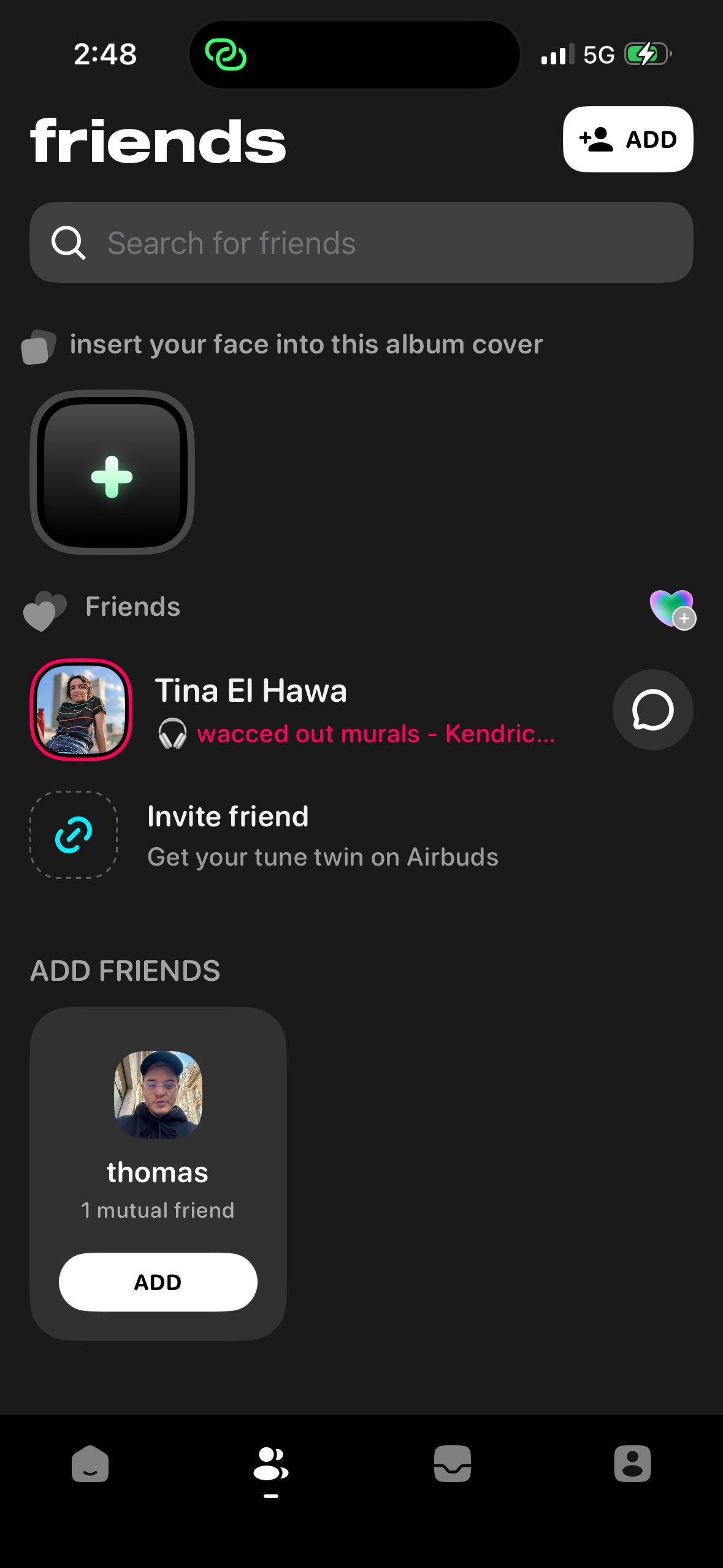The height and width of the screenshot is (1568, 723).
Task: Switch to the home tab
Action: coord(90,1464)
